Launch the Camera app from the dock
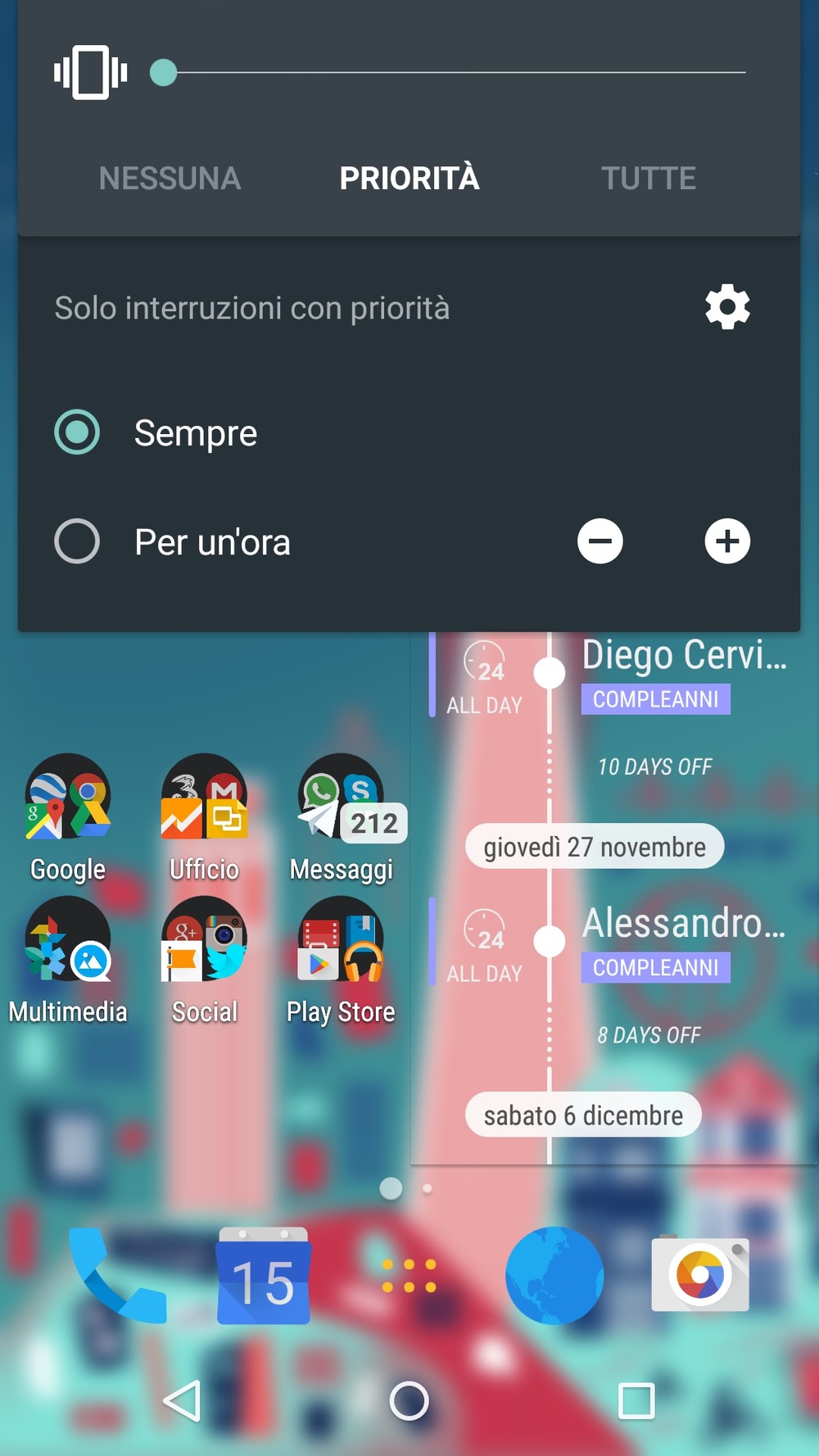 (x=700, y=1275)
